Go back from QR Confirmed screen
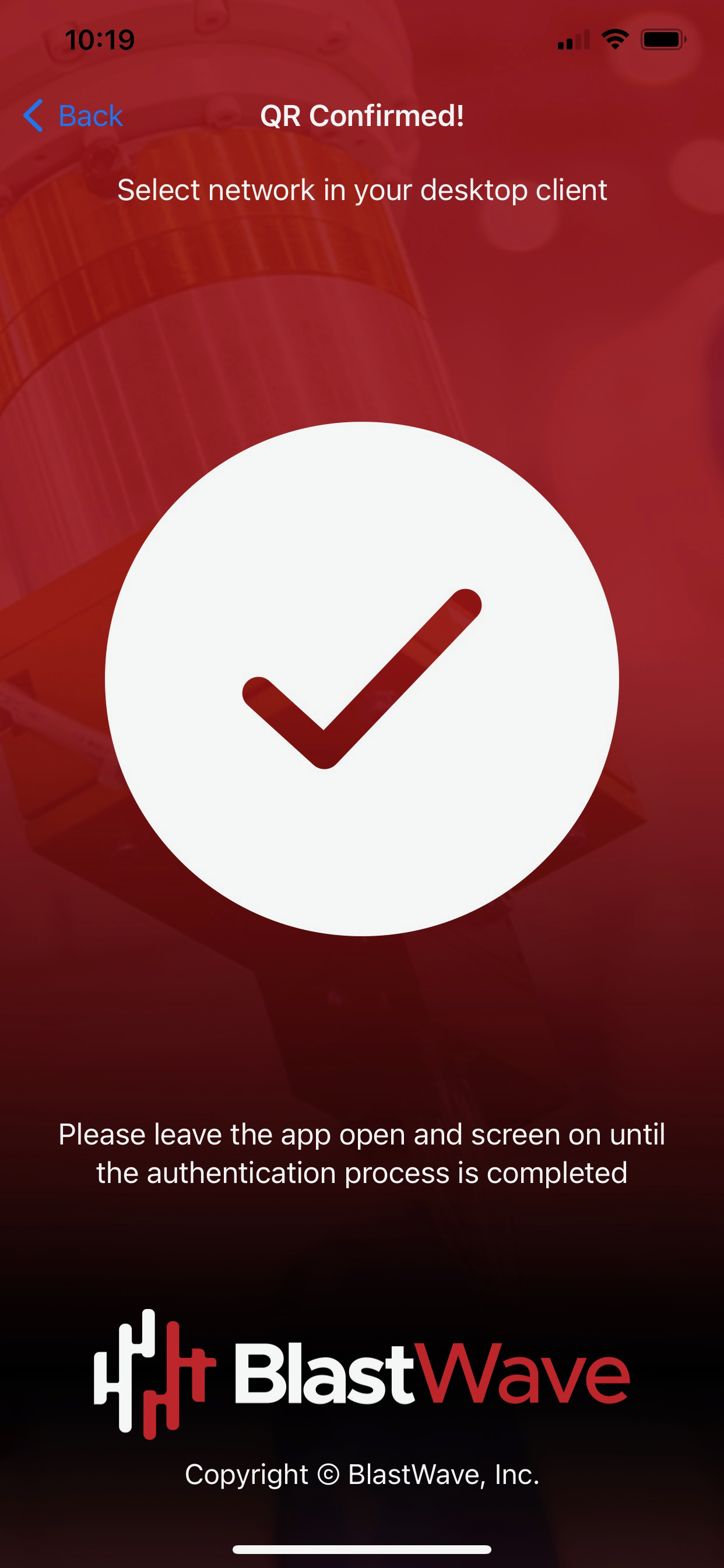Viewport: 724px width, 1568px height. point(73,116)
